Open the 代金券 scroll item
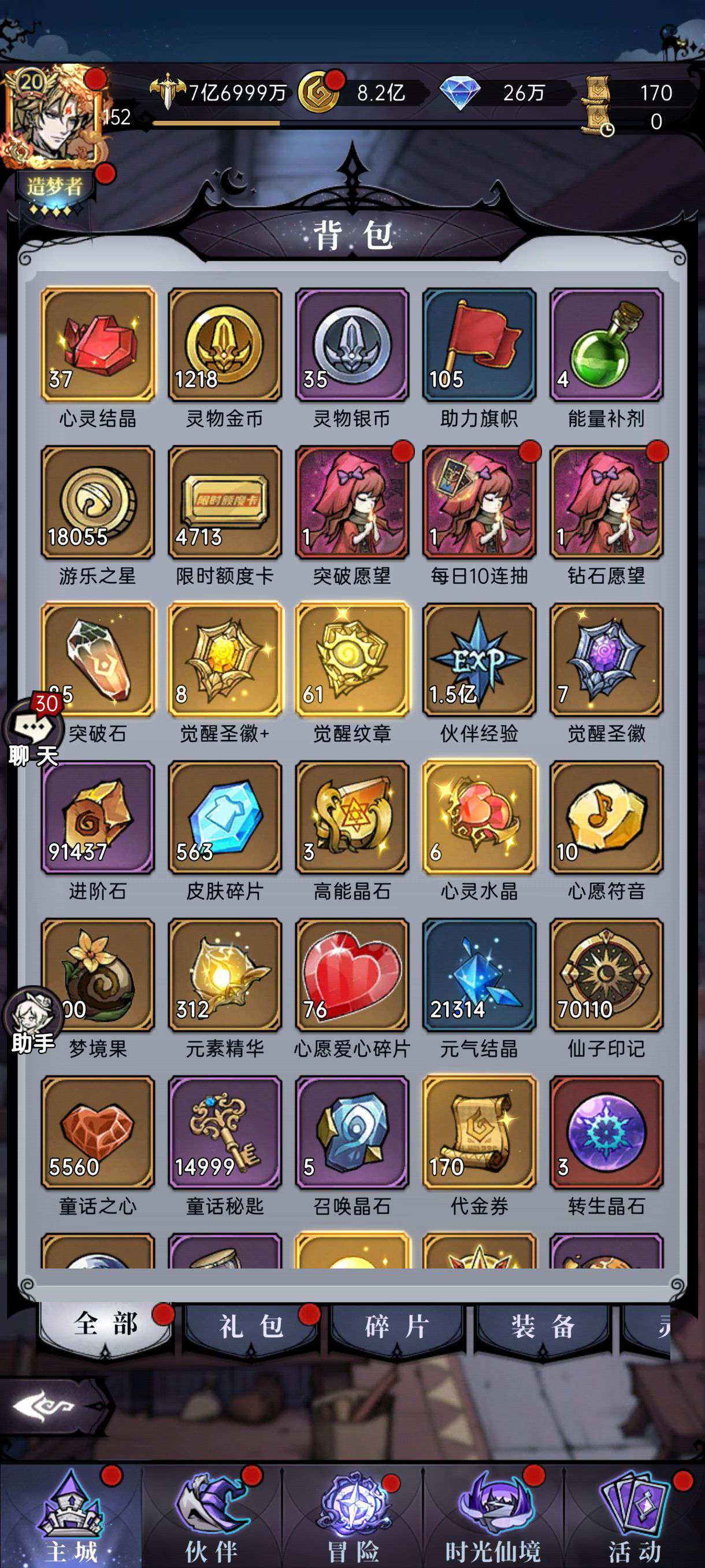 (x=479, y=1133)
